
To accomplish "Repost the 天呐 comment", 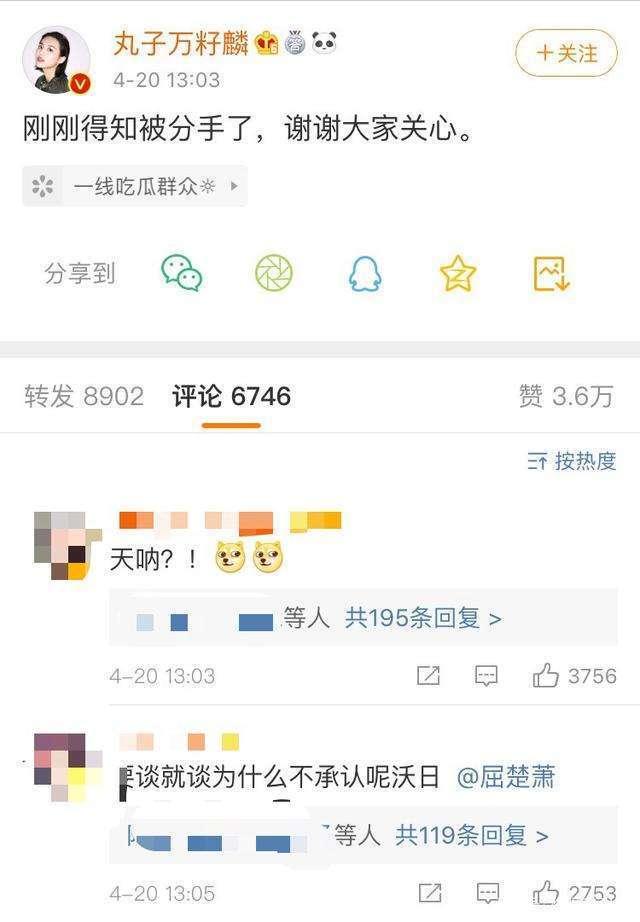I will 428,676.
